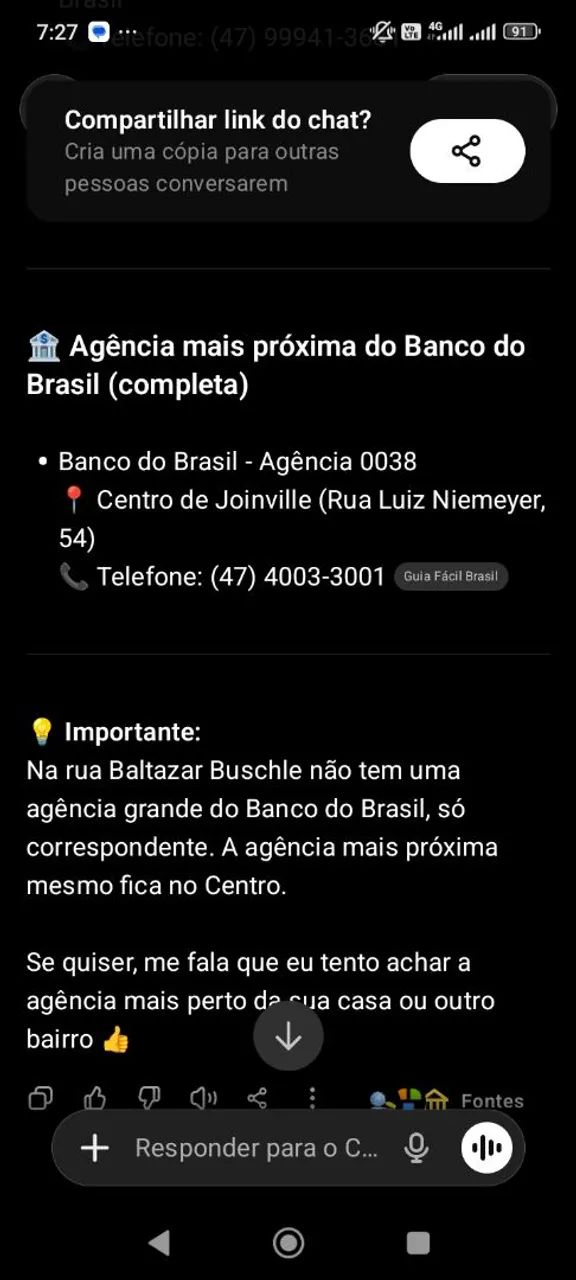Open more options for the response
This screenshot has height=1280, width=576.
pos(312,1099)
